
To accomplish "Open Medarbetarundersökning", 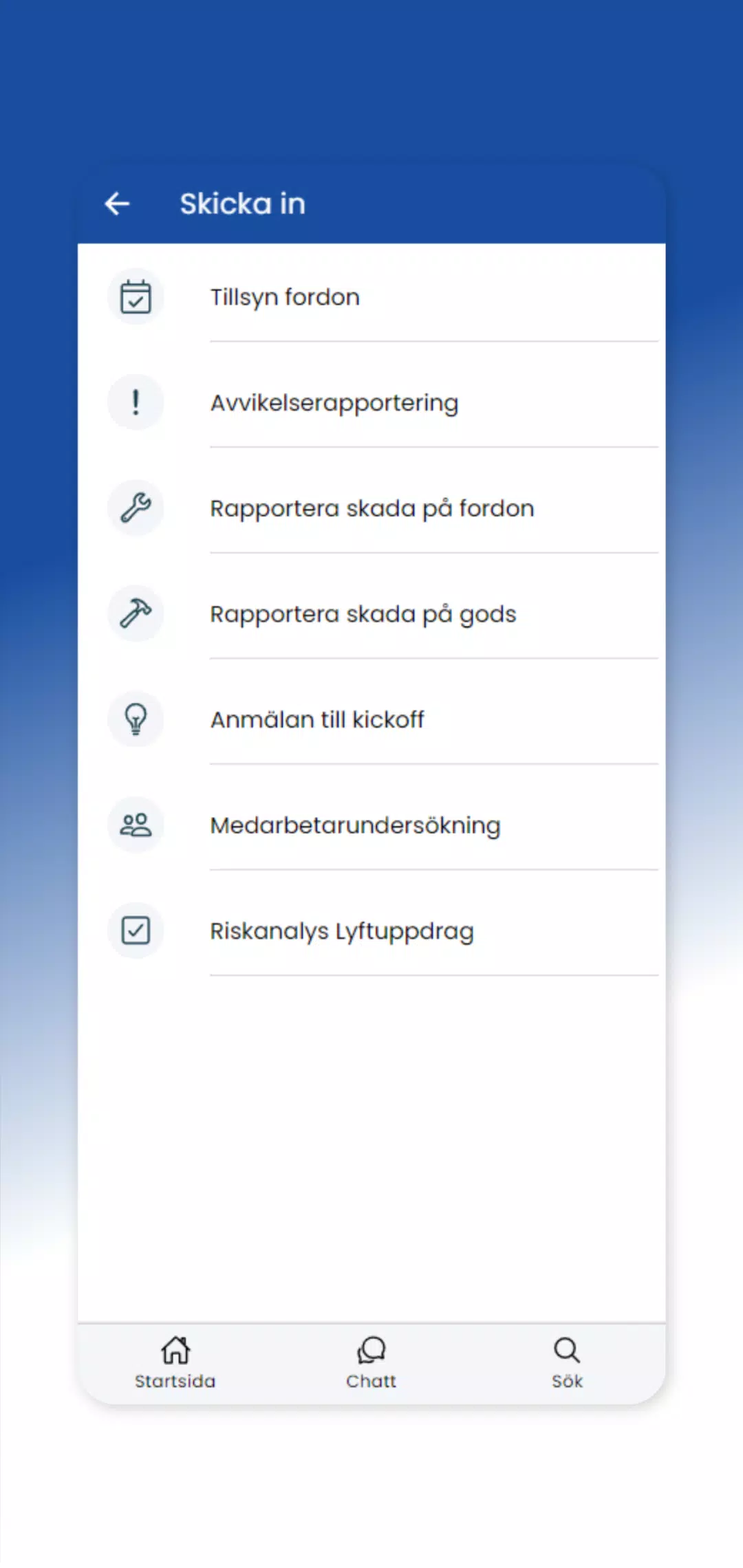I will (371, 825).
